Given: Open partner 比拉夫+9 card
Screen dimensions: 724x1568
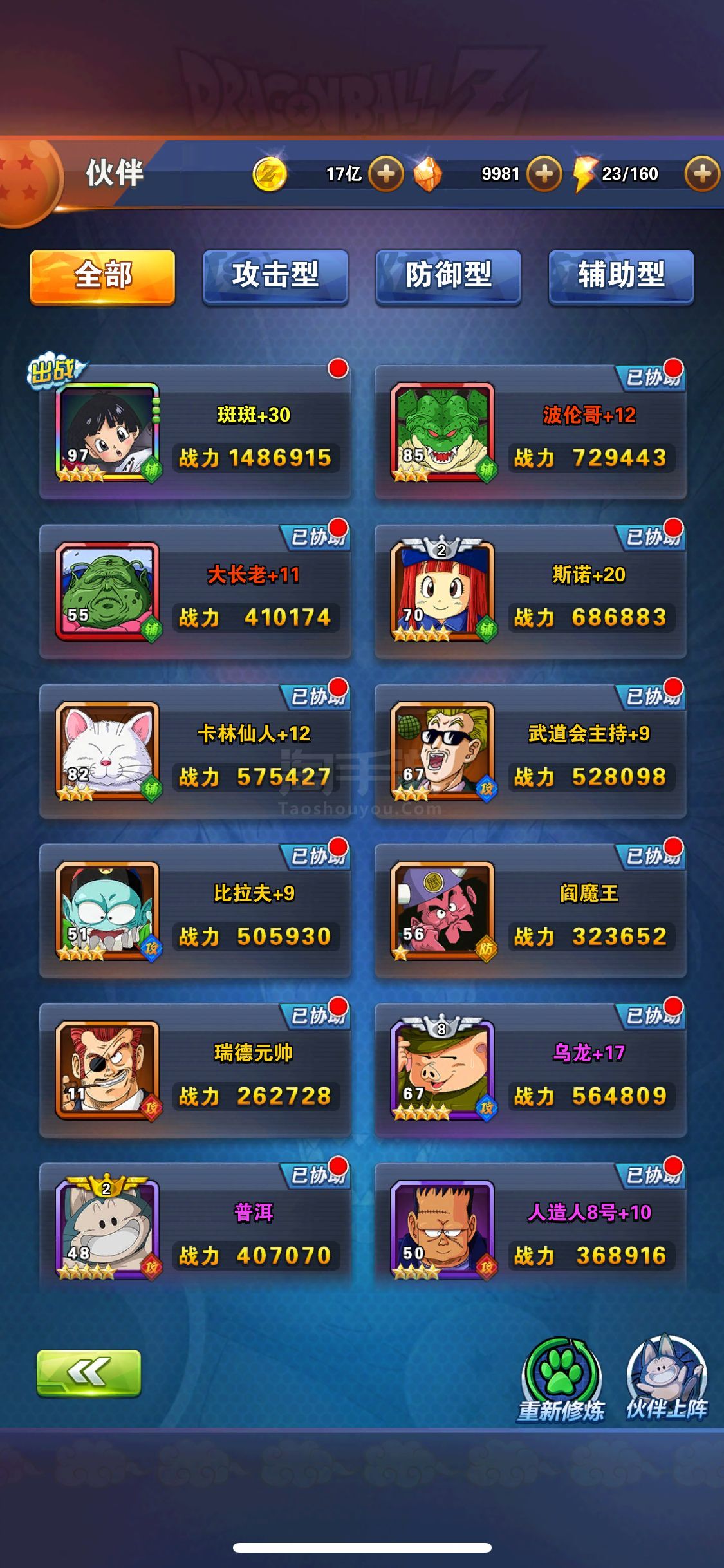Looking at the screenshot, I should pos(196,912).
